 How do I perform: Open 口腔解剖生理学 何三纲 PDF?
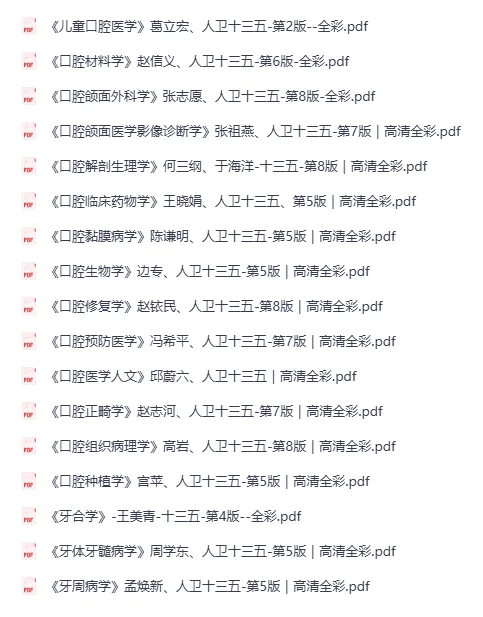pyautogui.click(x=239, y=166)
